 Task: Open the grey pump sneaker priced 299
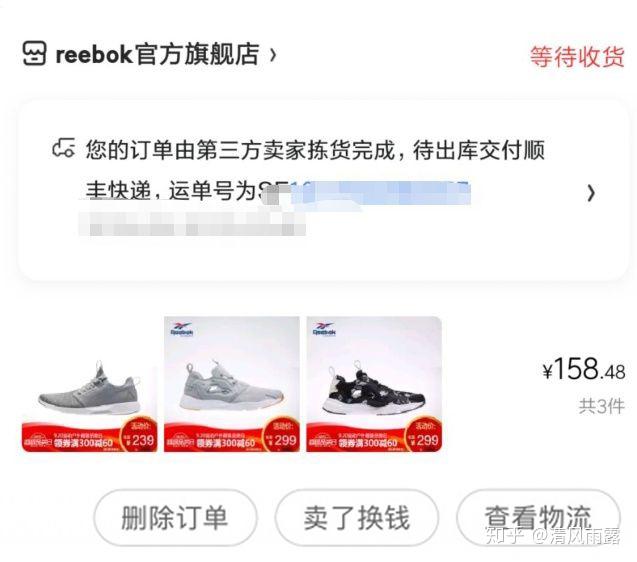[231, 385]
